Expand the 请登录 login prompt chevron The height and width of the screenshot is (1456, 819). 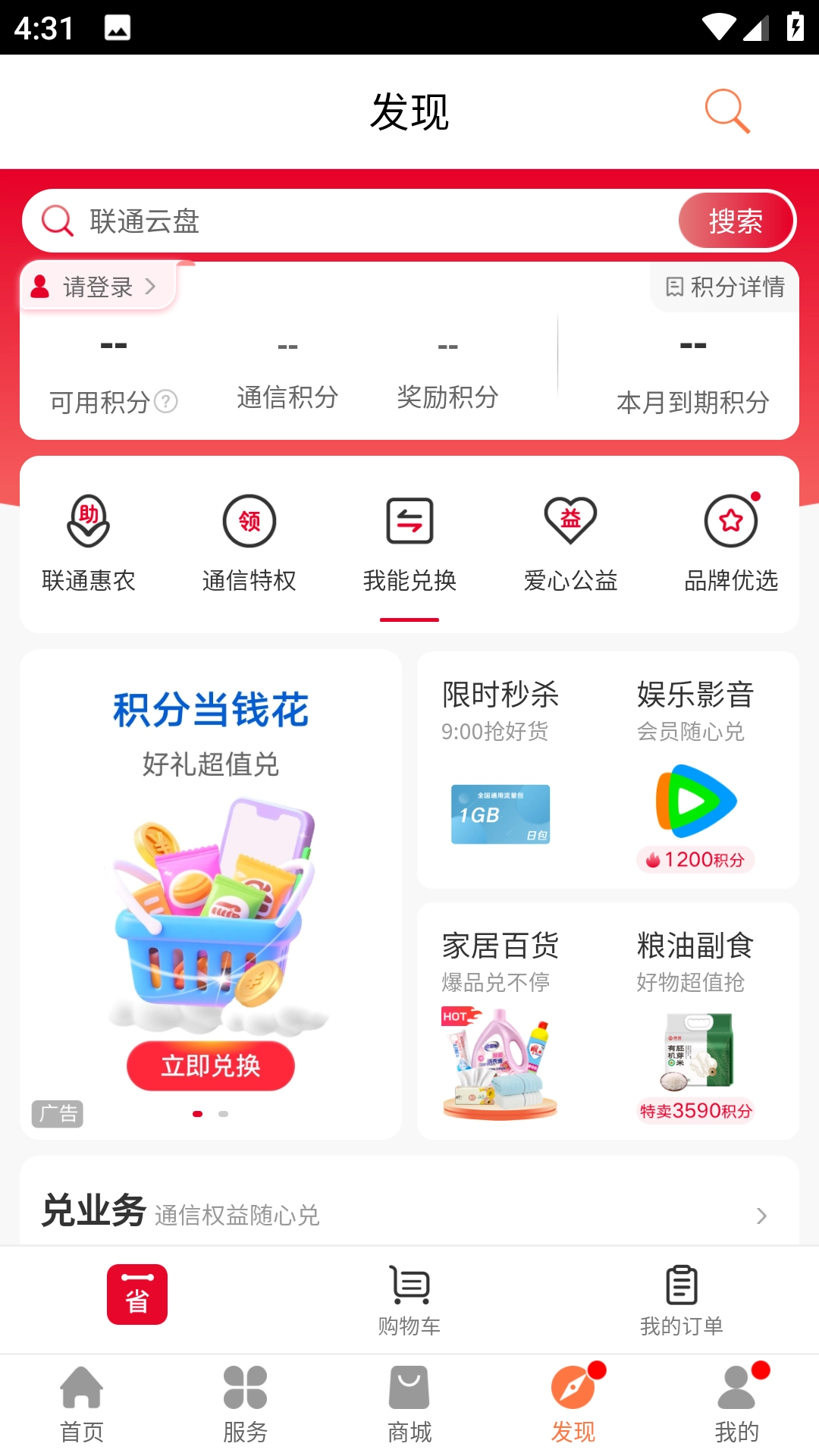click(149, 287)
